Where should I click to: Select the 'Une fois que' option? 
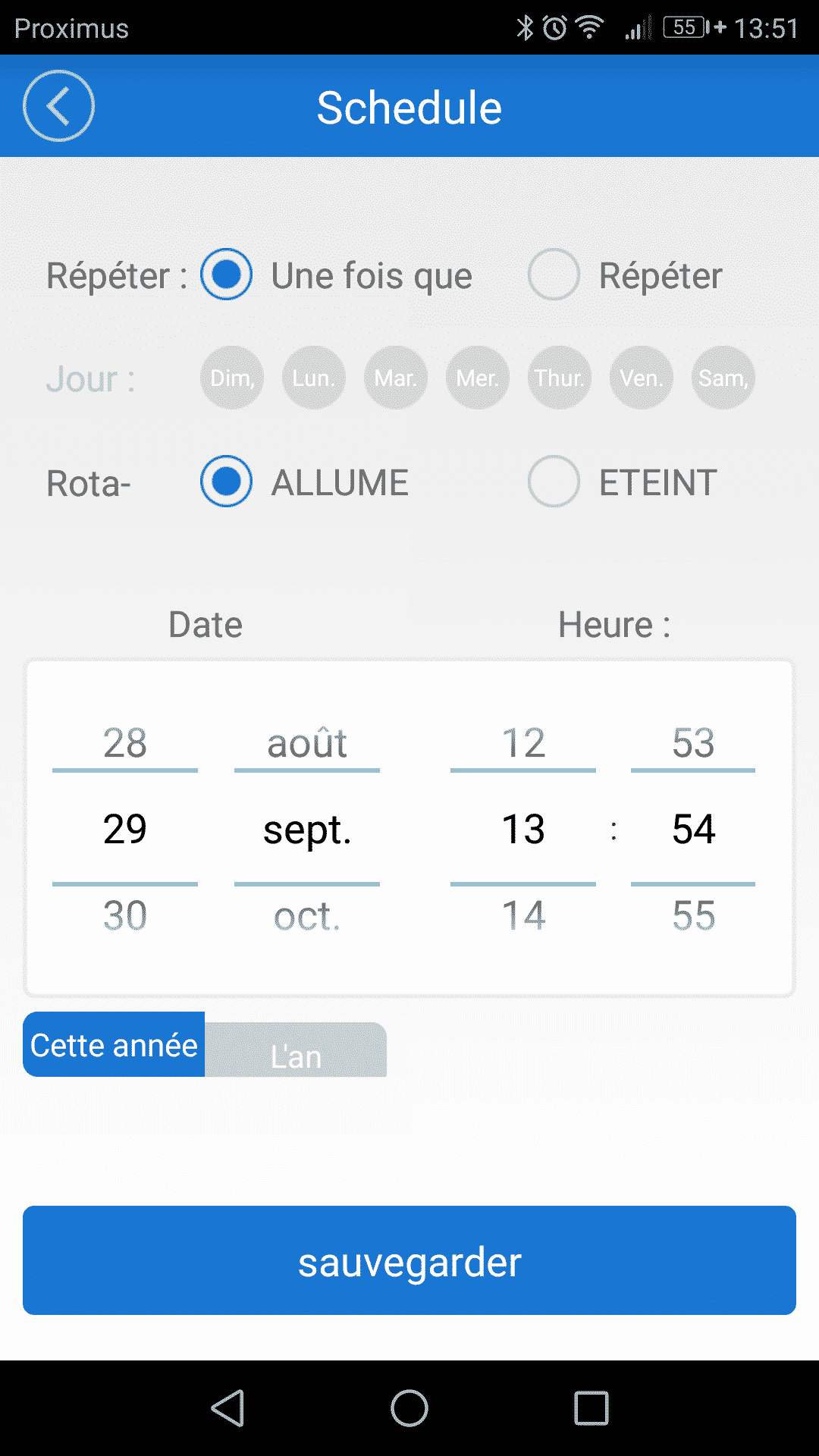coord(227,275)
